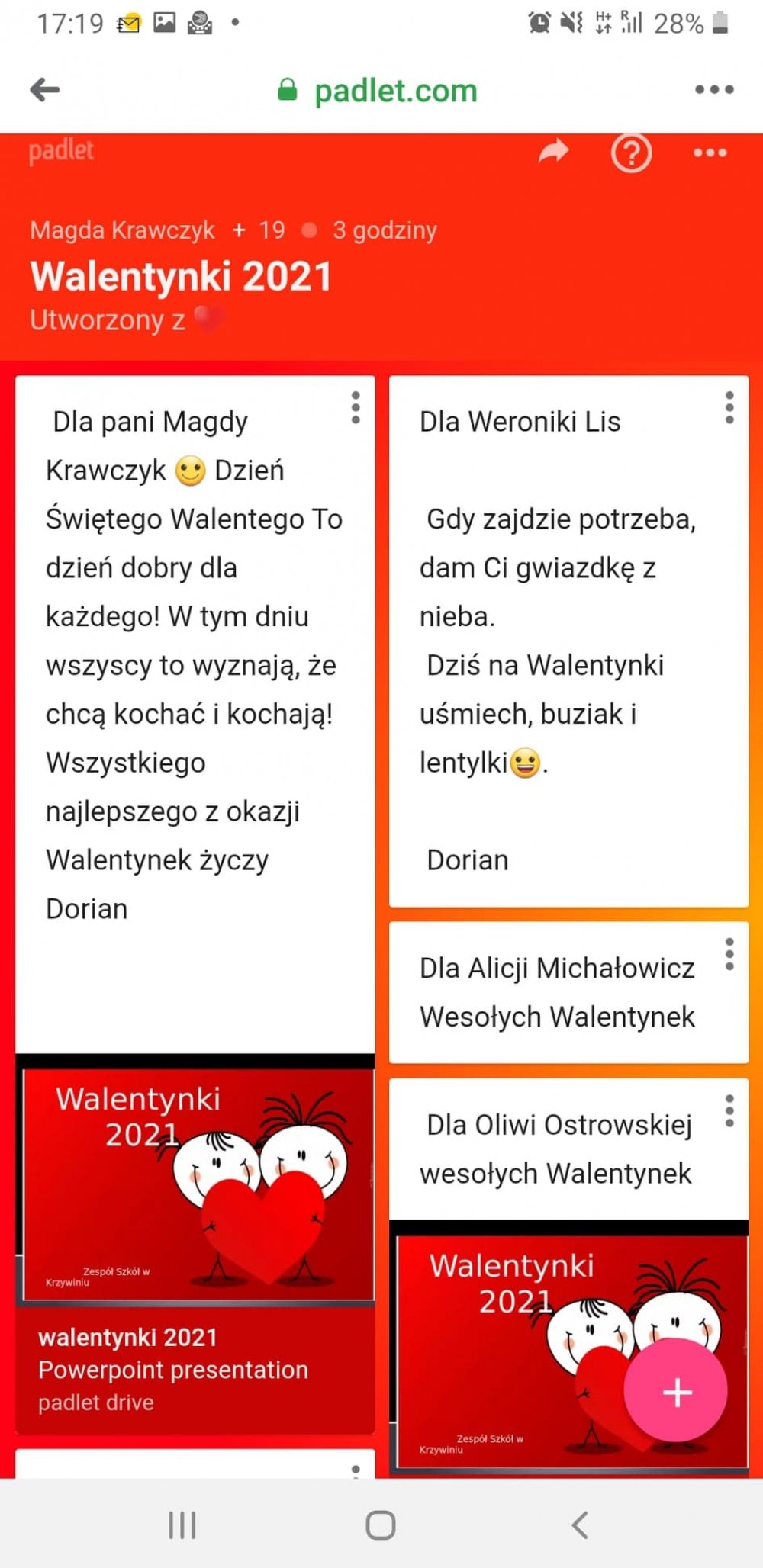
Task: Open options for the Magdy Krawczyk post
Action: pyautogui.click(x=356, y=408)
